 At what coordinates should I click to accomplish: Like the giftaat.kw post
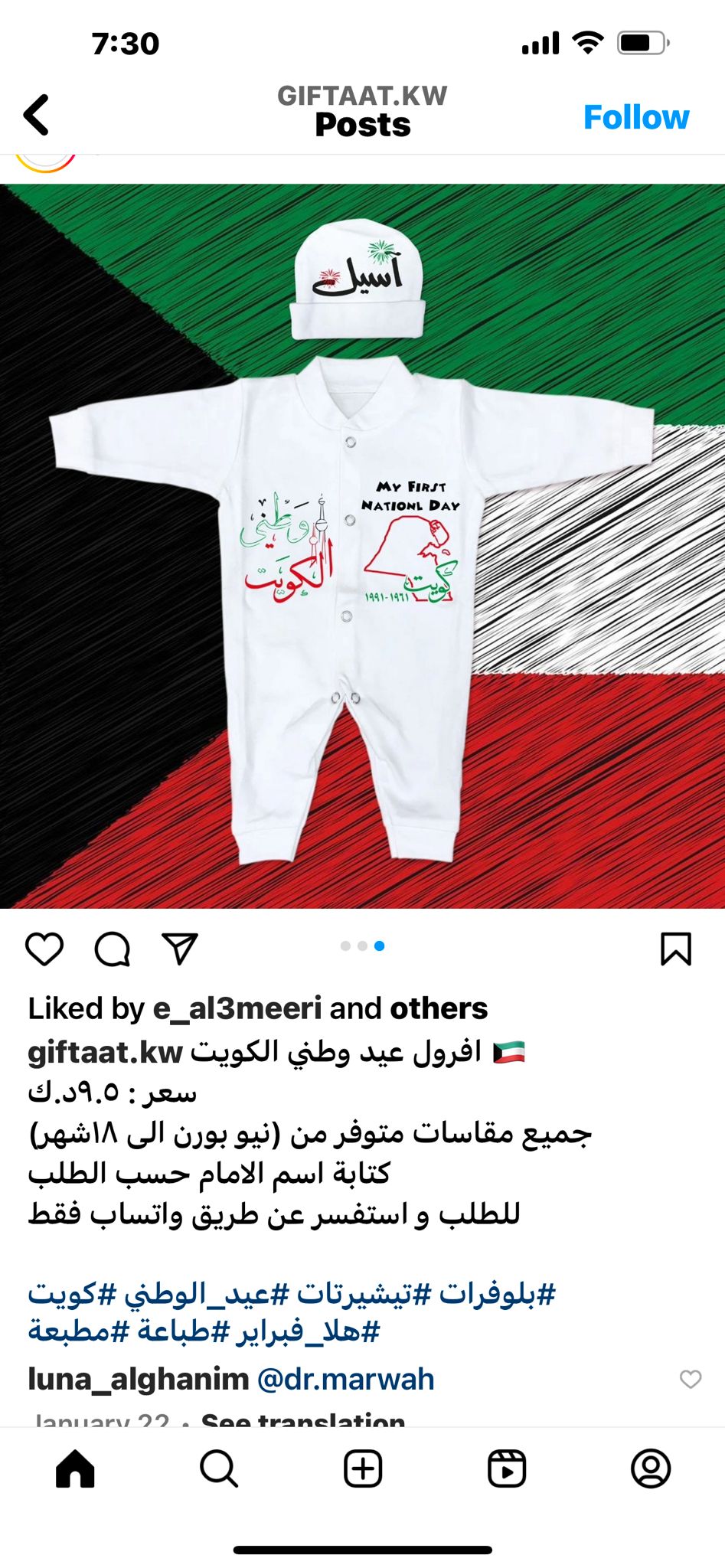pyautogui.click(x=44, y=949)
